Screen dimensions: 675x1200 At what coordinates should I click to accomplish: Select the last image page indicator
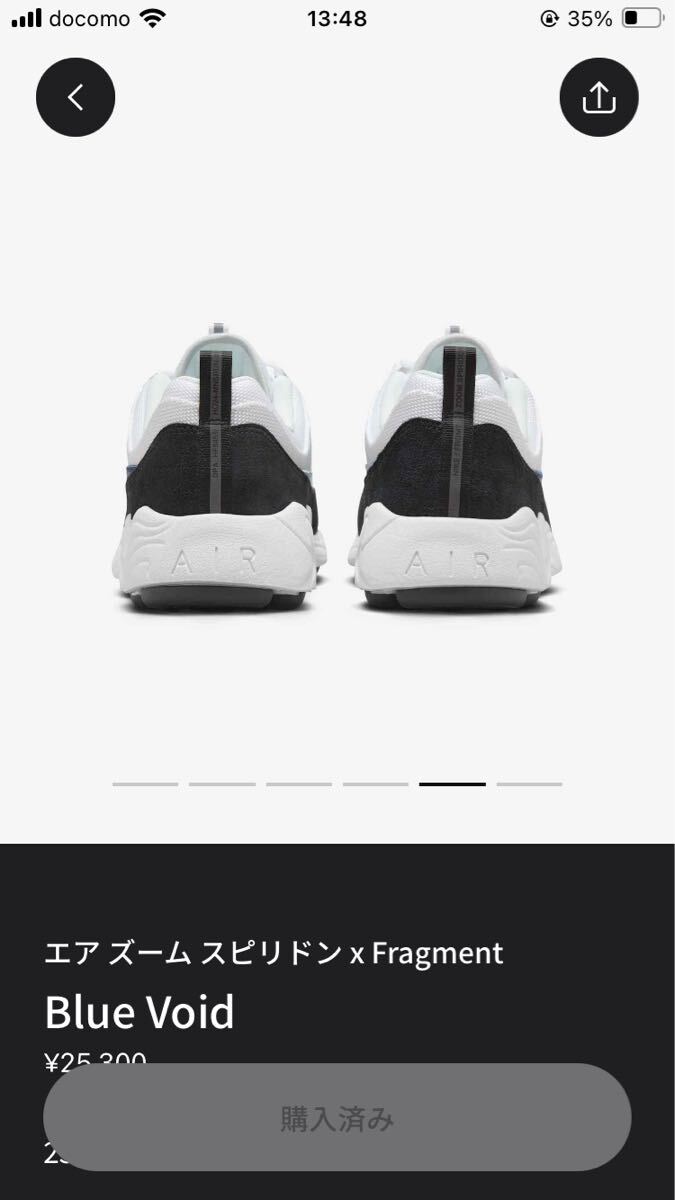[x=529, y=784]
